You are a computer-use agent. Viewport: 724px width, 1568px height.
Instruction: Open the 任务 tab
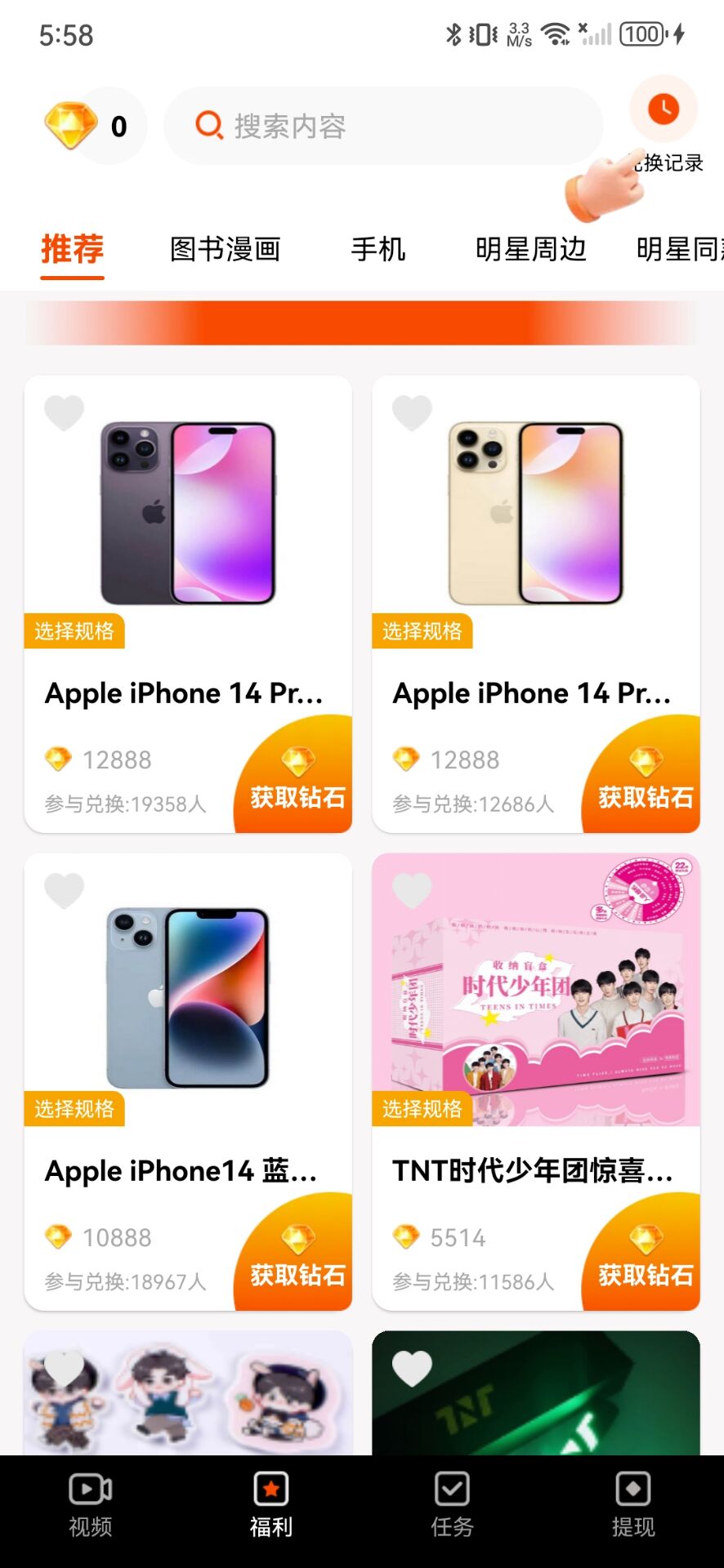[x=452, y=1505]
